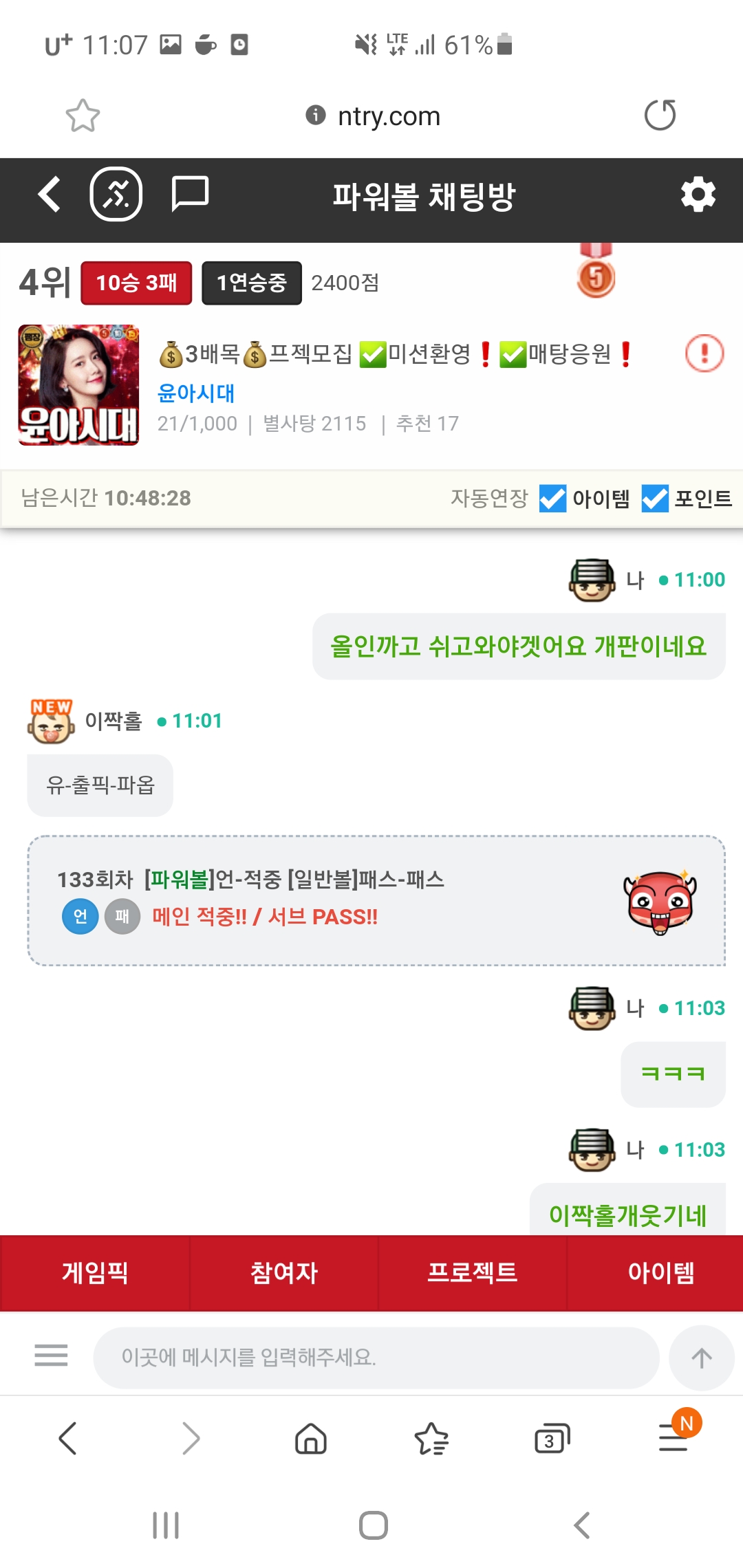This screenshot has width=743, height=1568.
Task: Open the 프로젝트 tab
Action: point(473,1273)
